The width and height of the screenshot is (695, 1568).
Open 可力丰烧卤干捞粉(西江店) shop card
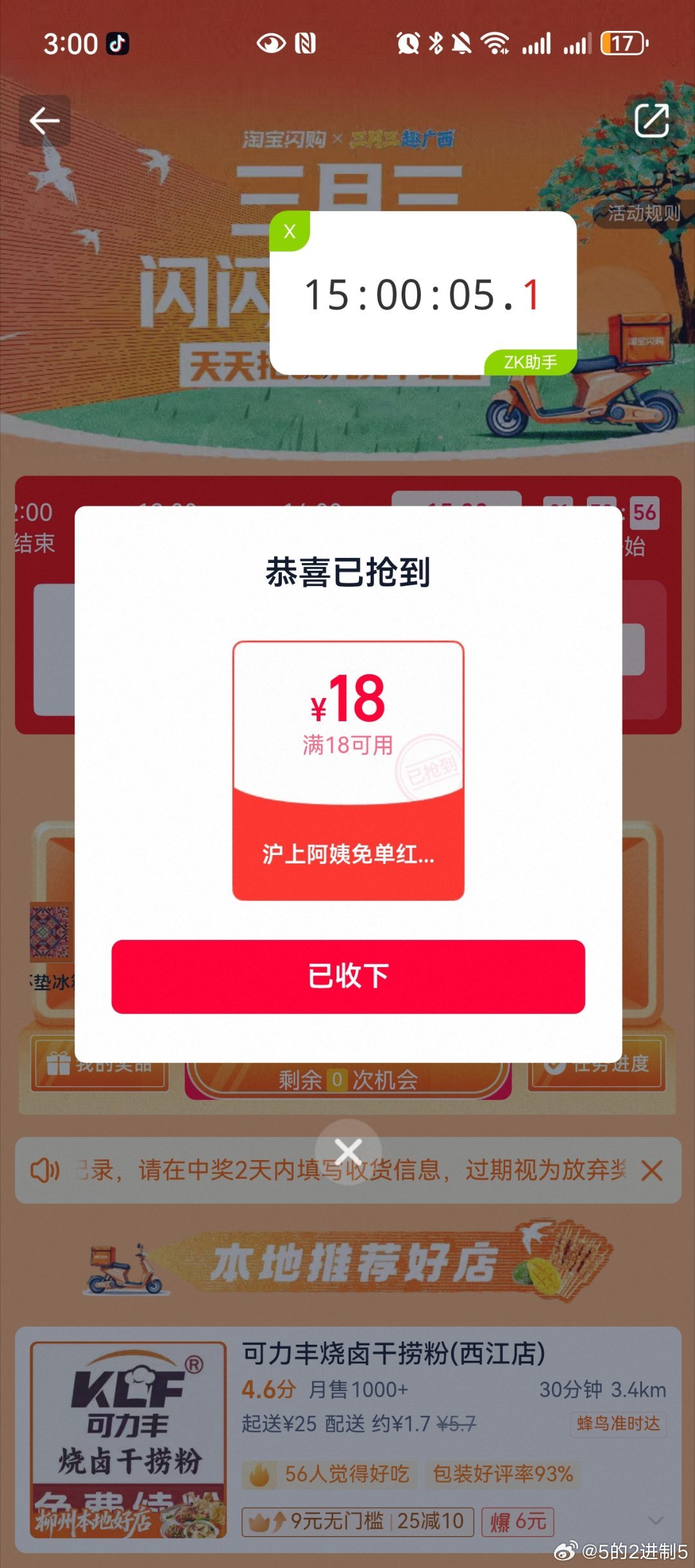coord(393,1354)
